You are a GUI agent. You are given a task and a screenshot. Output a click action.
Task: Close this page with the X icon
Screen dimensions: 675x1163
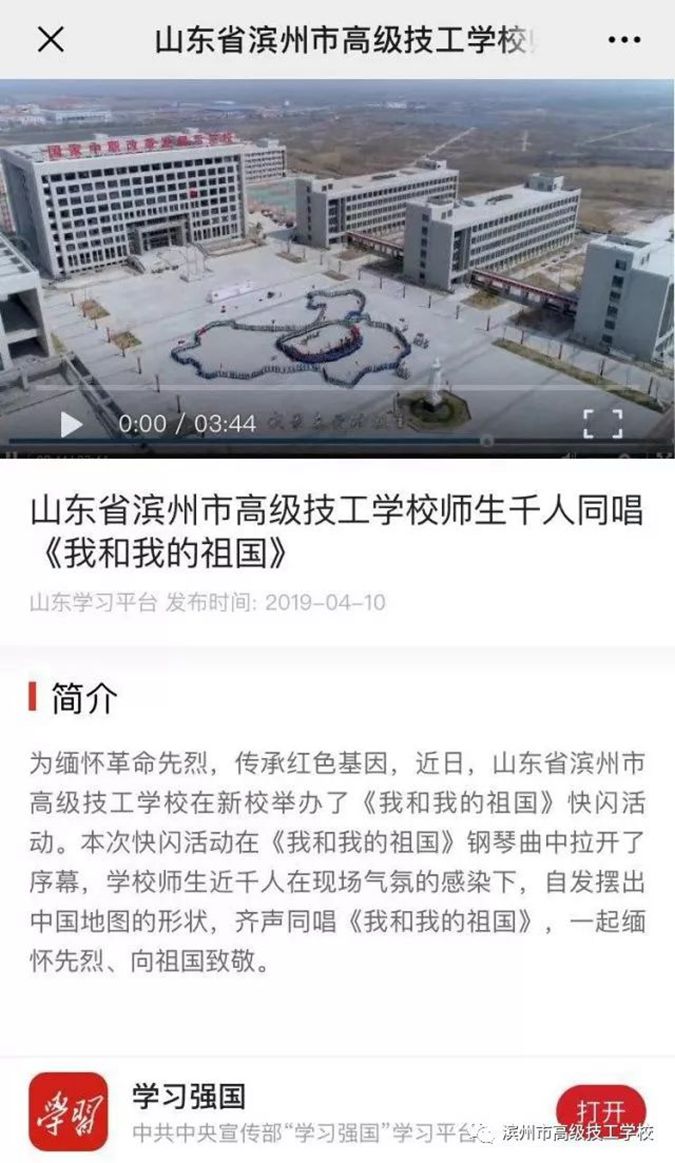tap(50, 39)
